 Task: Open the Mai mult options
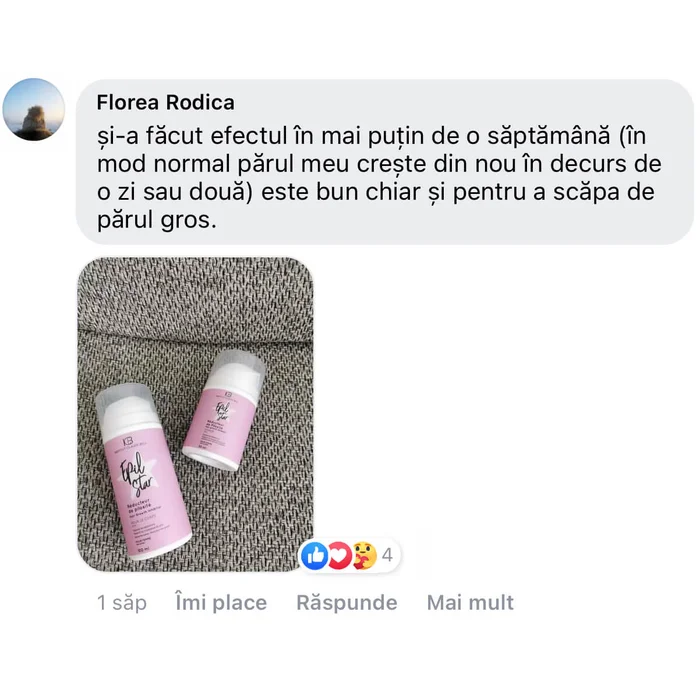click(x=470, y=603)
